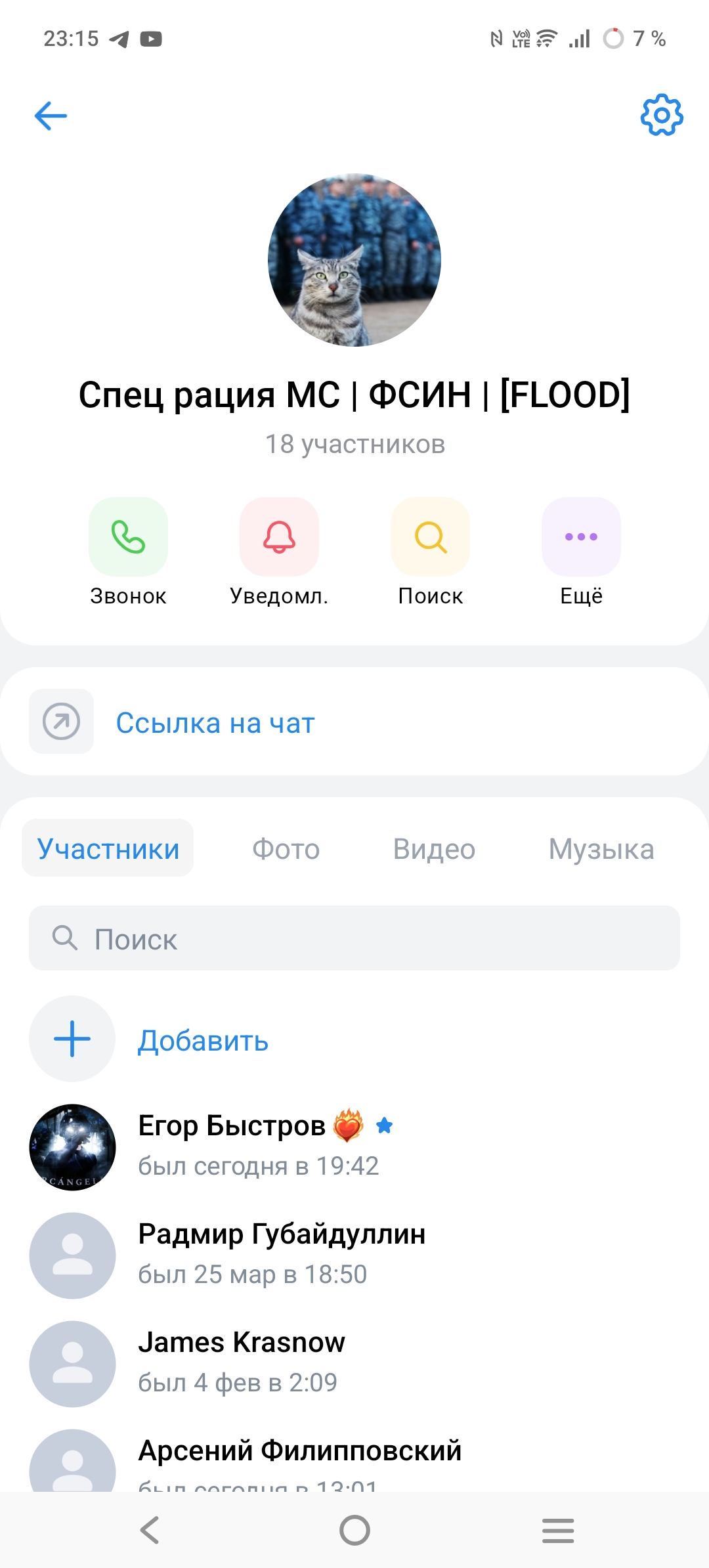Switch to the Видео tab
Image resolution: width=709 pixels, height=1568 pixels.
coord(434,848)
